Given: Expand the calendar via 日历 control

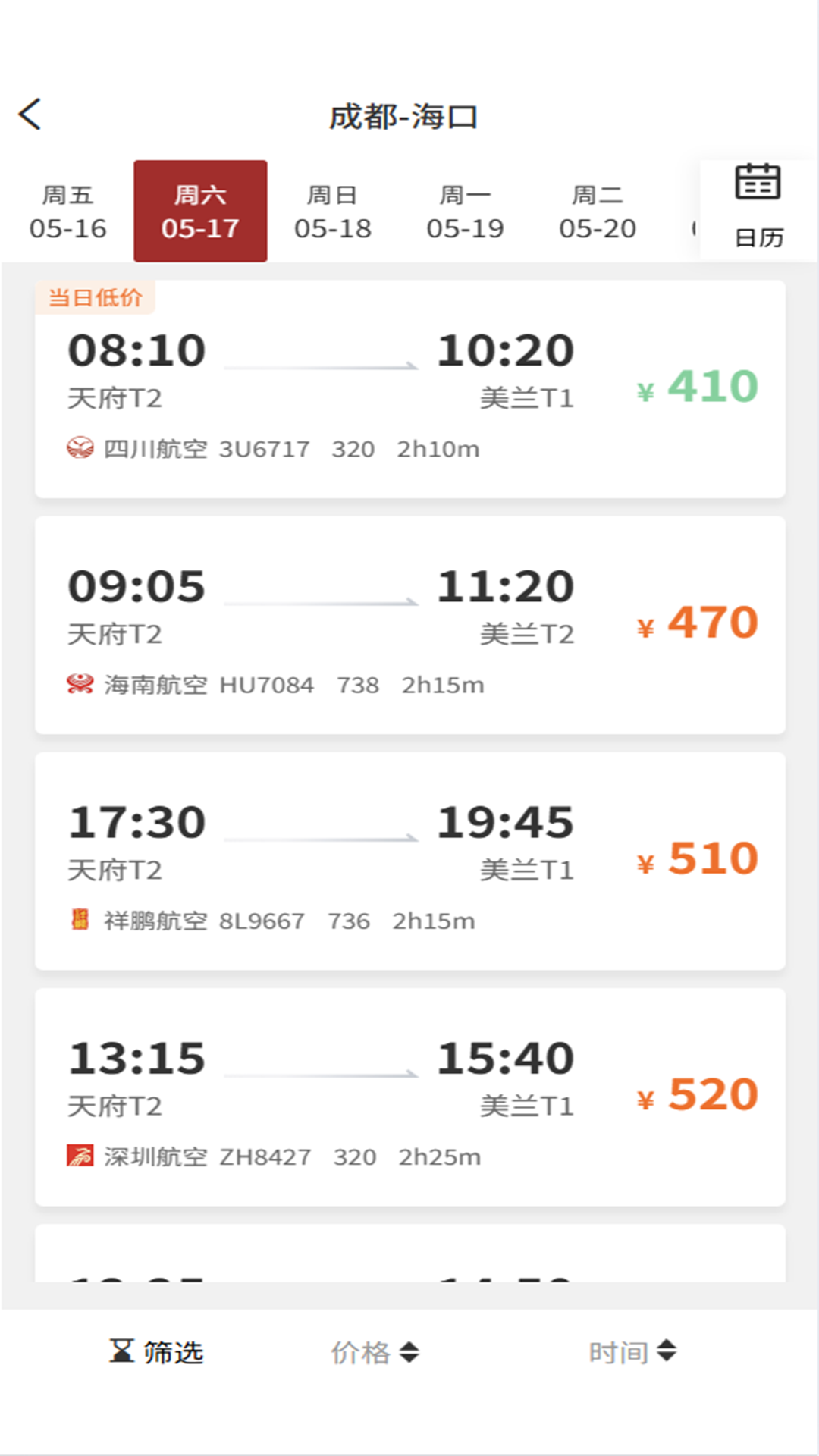Looking at the screenshot, I should coord(758,237).
